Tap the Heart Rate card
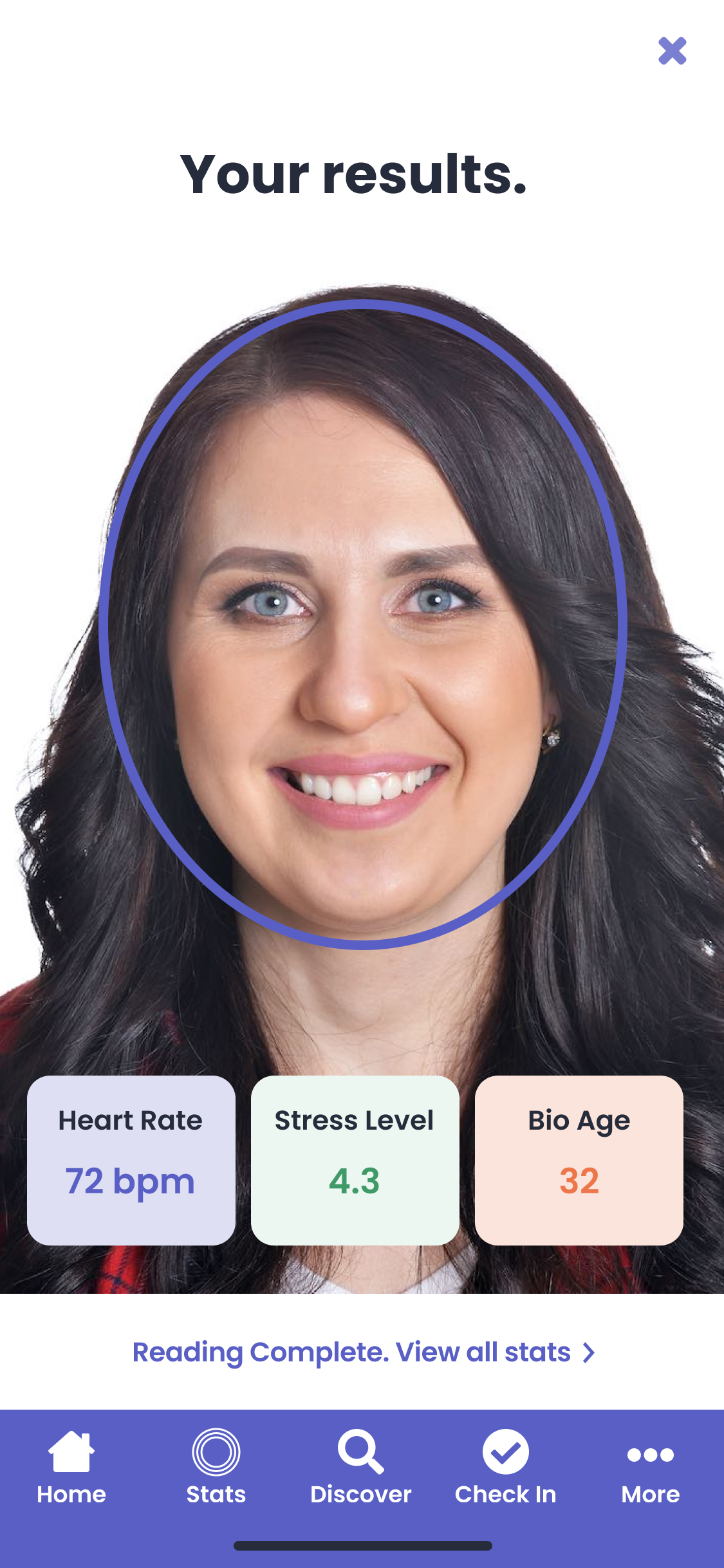The image size is (724, 1568). click(x=131, y=1160)
